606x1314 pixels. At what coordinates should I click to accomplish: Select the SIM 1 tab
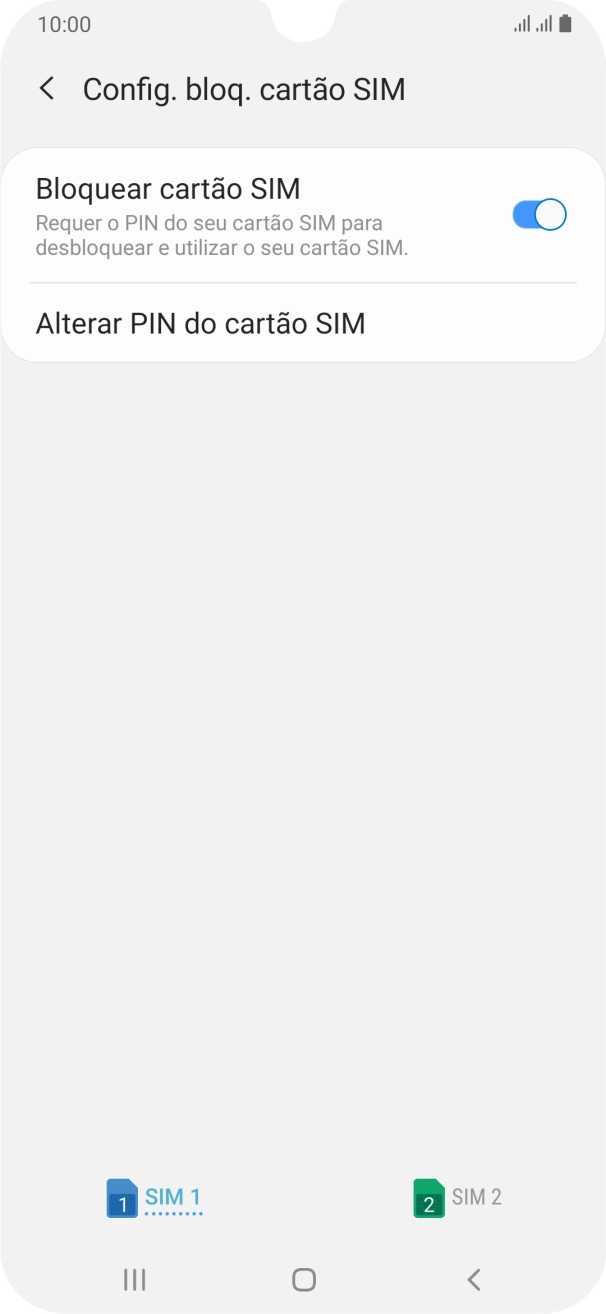click(155, 1197)
